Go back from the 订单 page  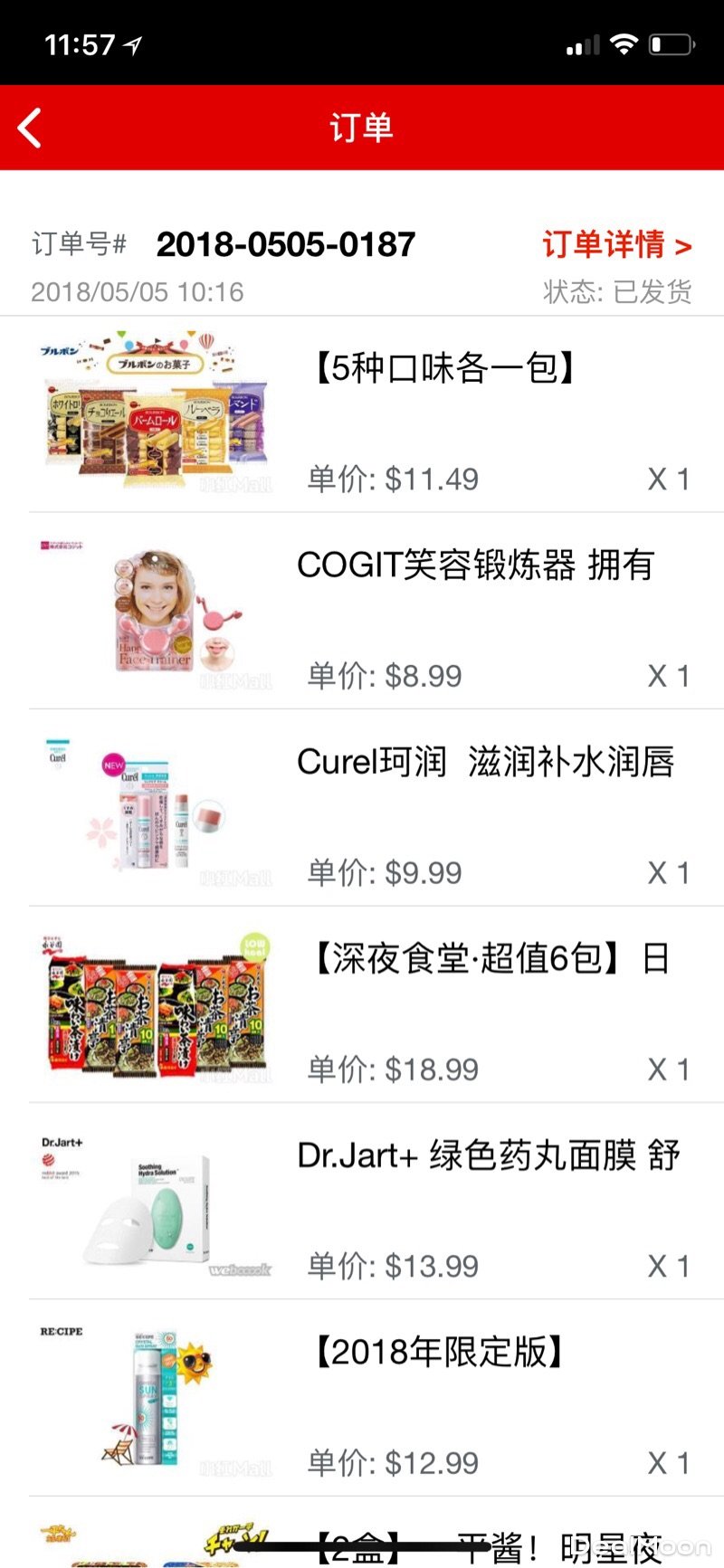coord(31,128)
